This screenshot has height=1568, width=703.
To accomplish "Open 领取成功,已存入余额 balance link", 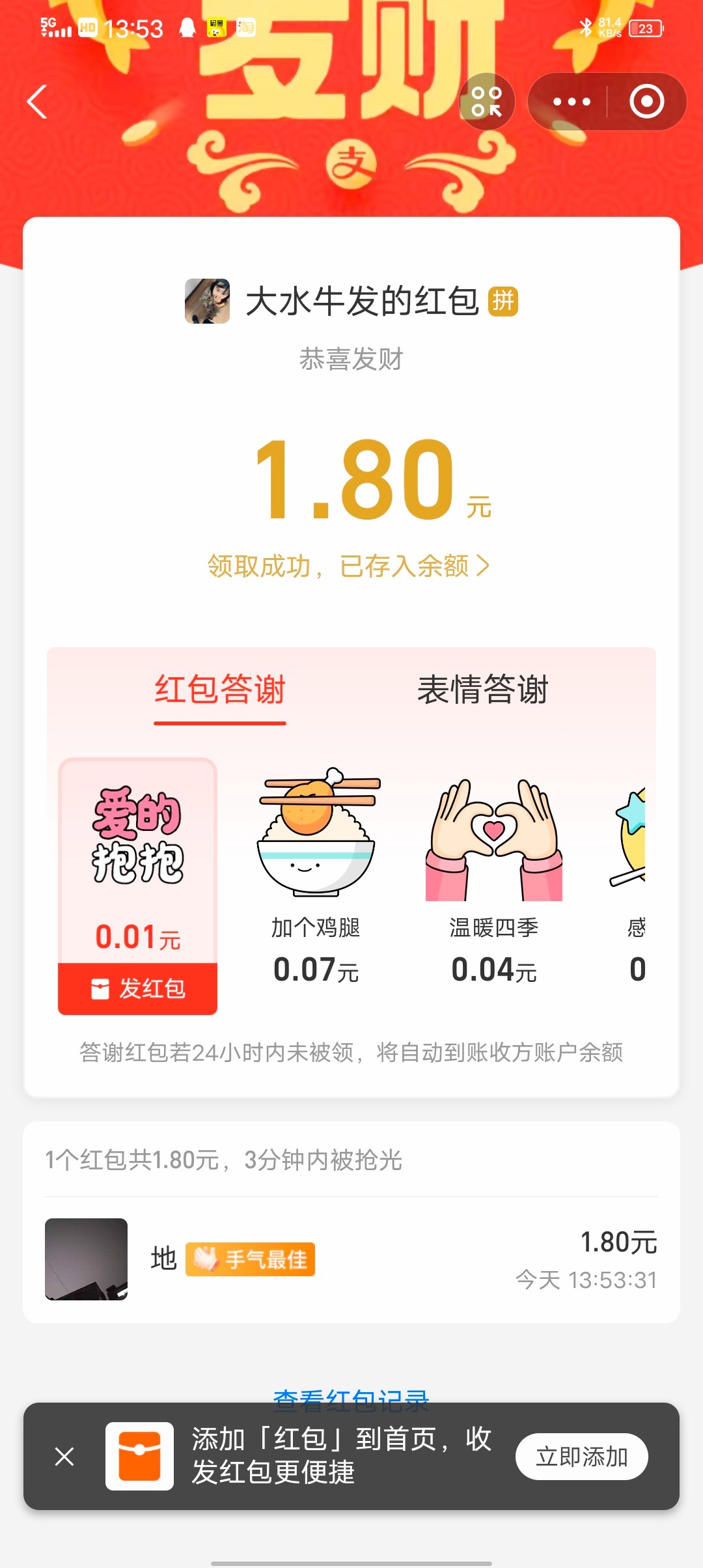I will [x=349, y=566].
